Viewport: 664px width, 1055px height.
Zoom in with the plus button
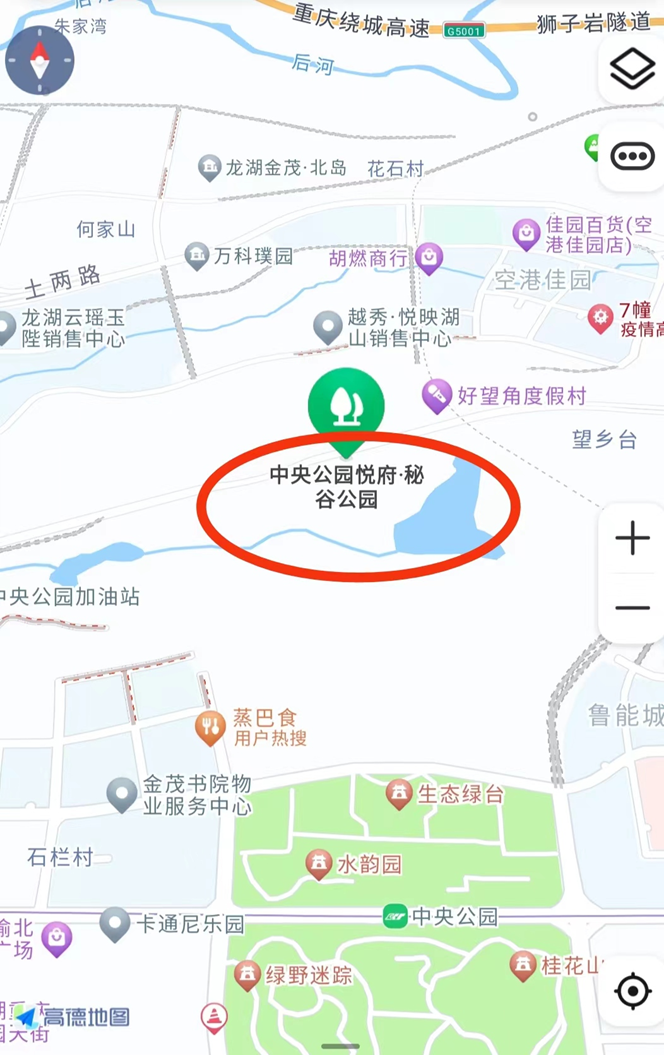(632, 539)
